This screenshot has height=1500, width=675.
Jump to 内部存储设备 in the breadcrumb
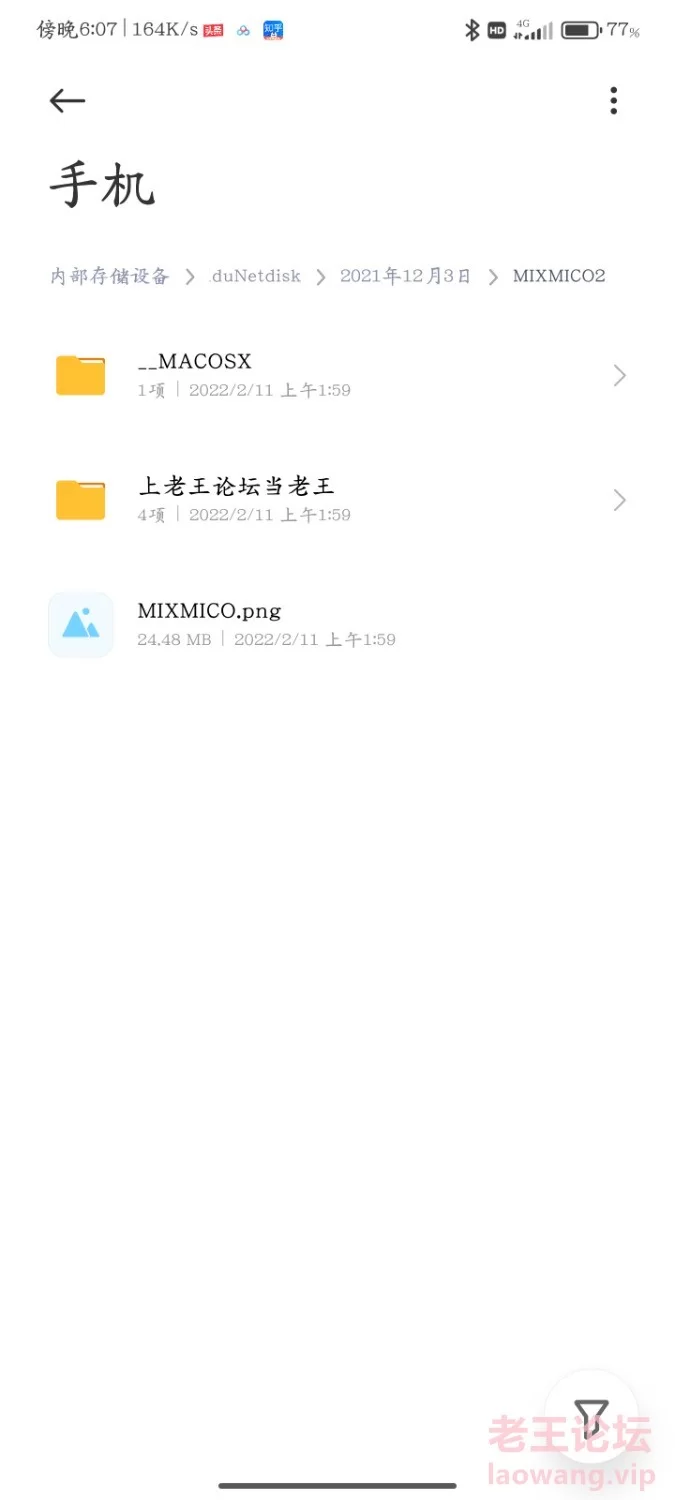point(110,276)
